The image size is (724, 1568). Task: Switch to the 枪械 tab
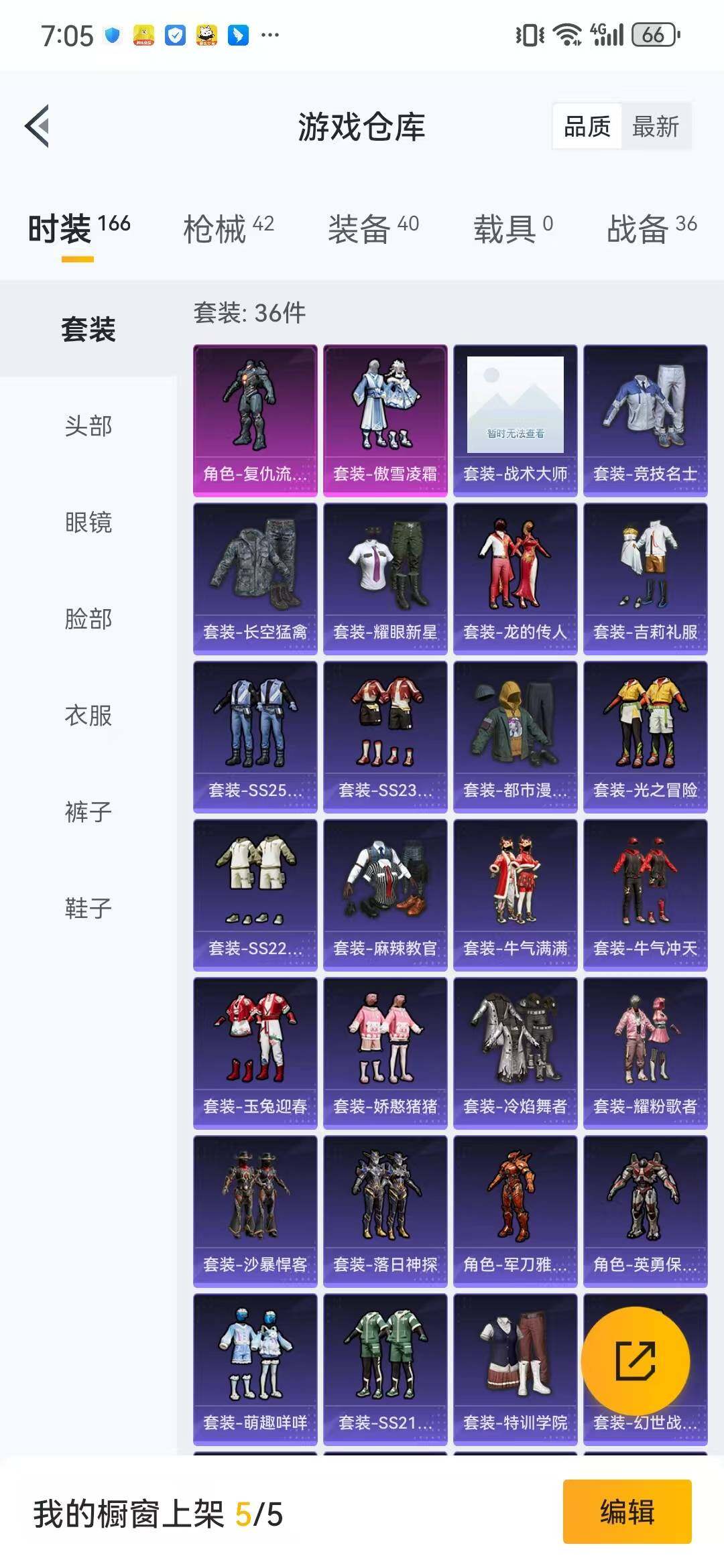pos(228,229)
